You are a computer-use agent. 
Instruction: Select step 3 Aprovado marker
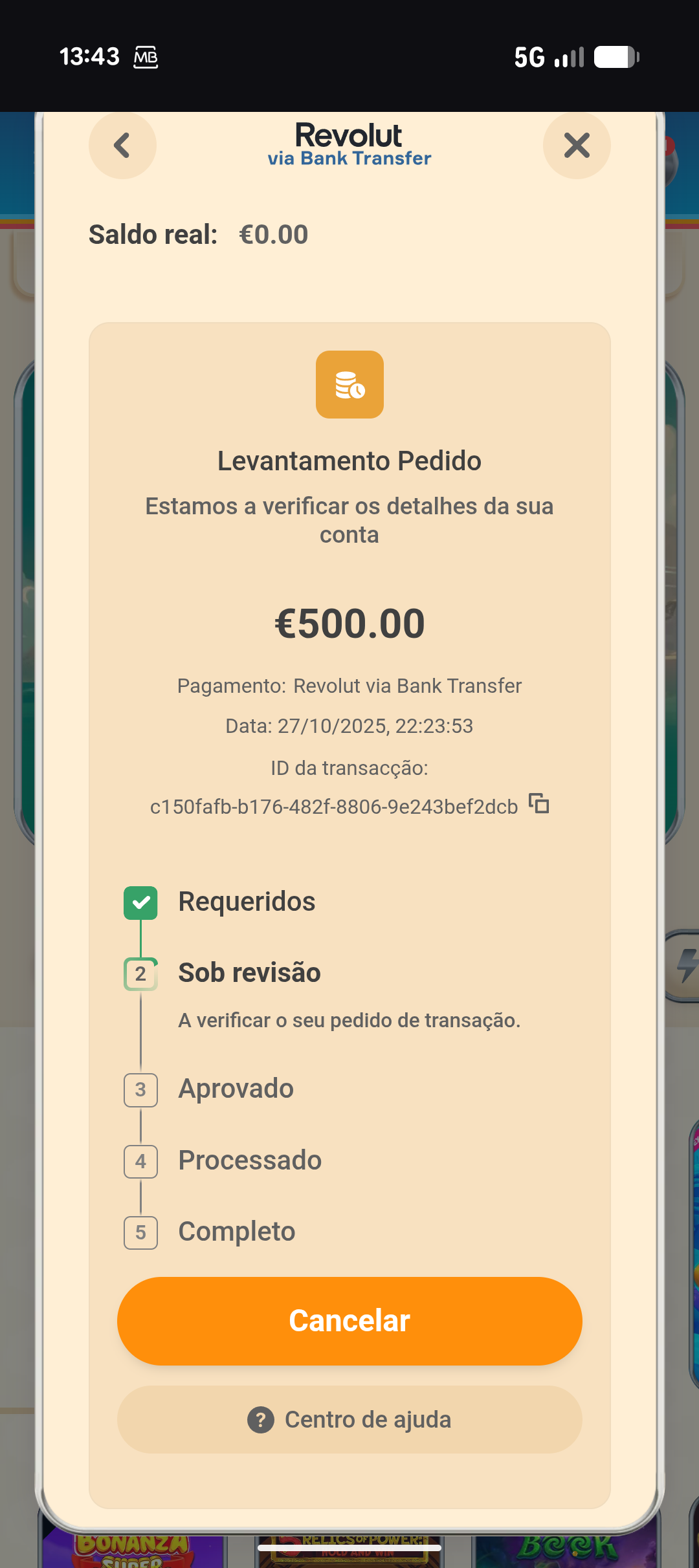pos(140,1090)
